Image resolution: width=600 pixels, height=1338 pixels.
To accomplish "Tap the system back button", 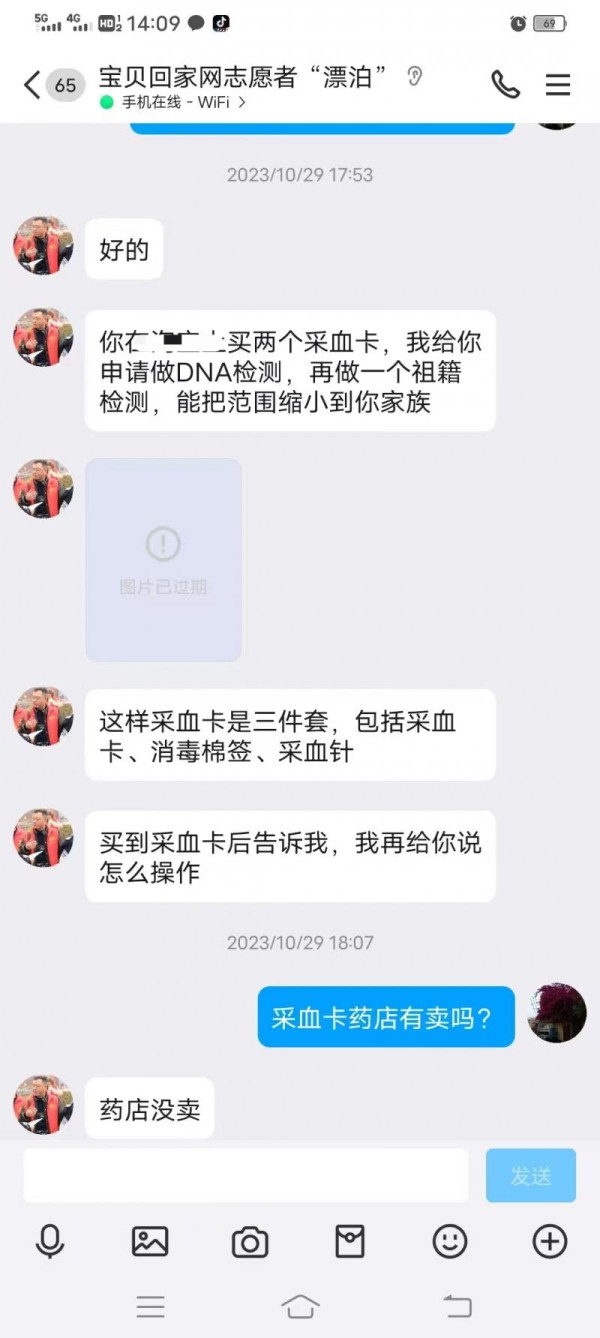I will [456, 1306].
